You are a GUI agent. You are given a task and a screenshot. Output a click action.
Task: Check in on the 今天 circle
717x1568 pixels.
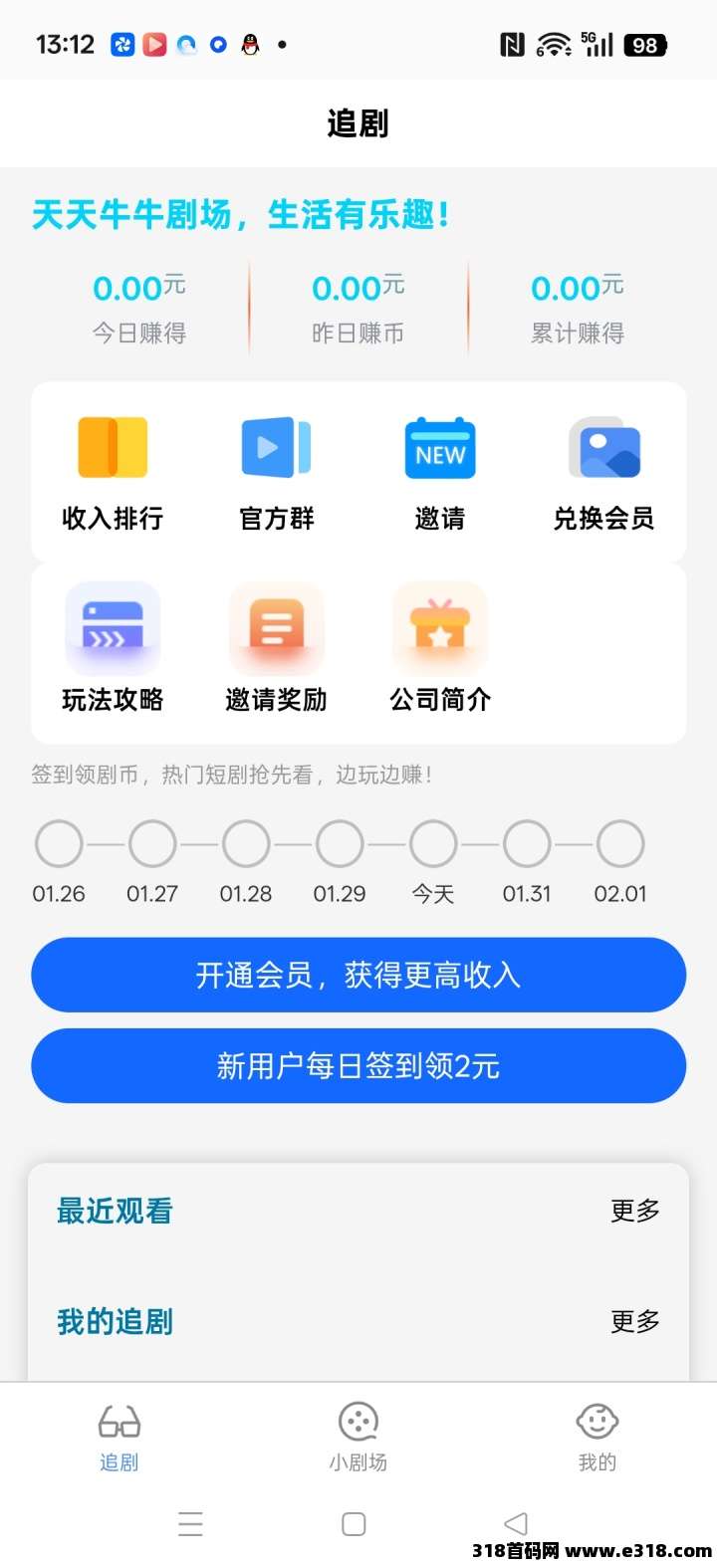[433, 842]
